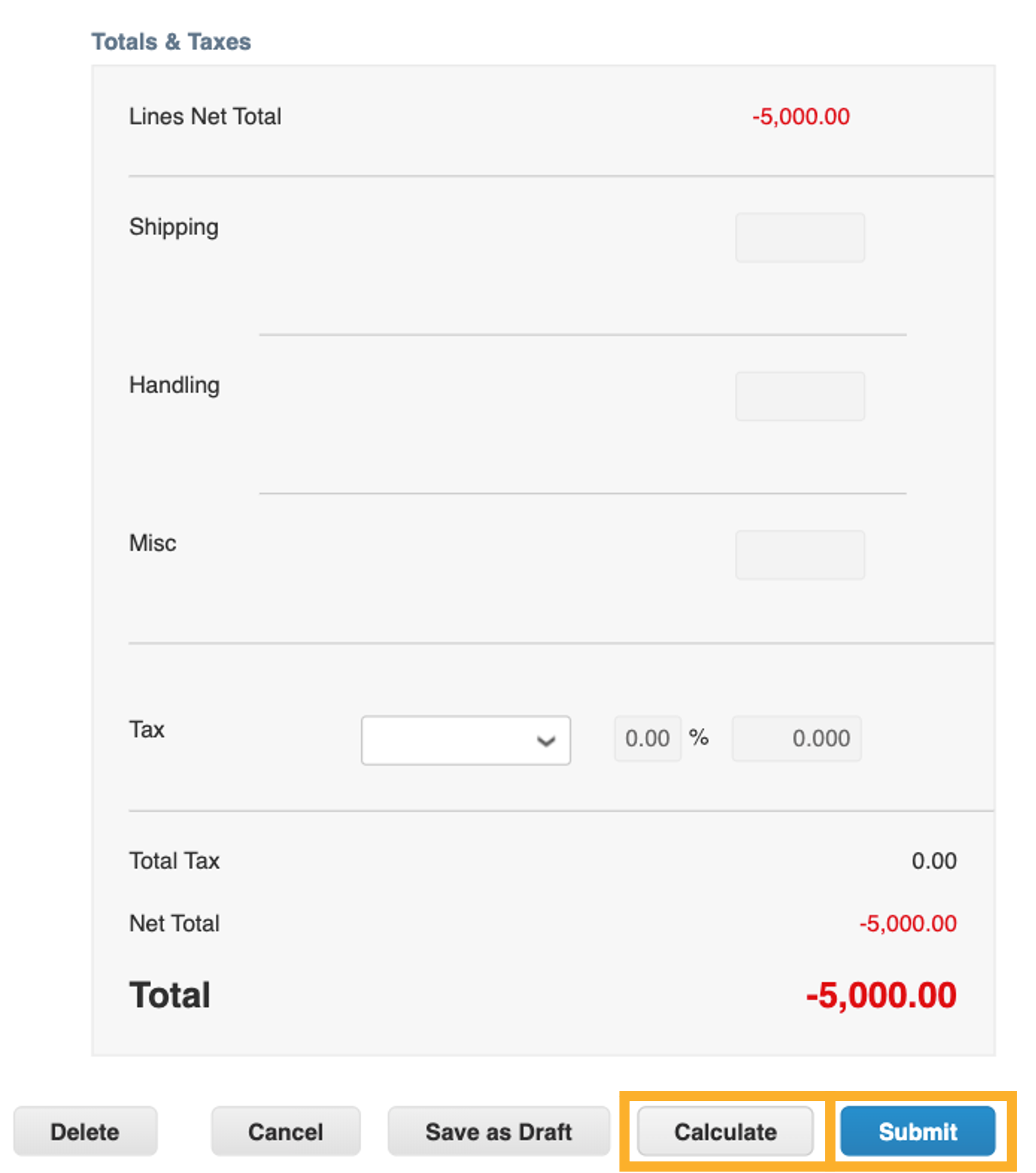Open the Tax rate dropdown
The height and width of the screenshot is (1173, 1036).
click(465, 740)
